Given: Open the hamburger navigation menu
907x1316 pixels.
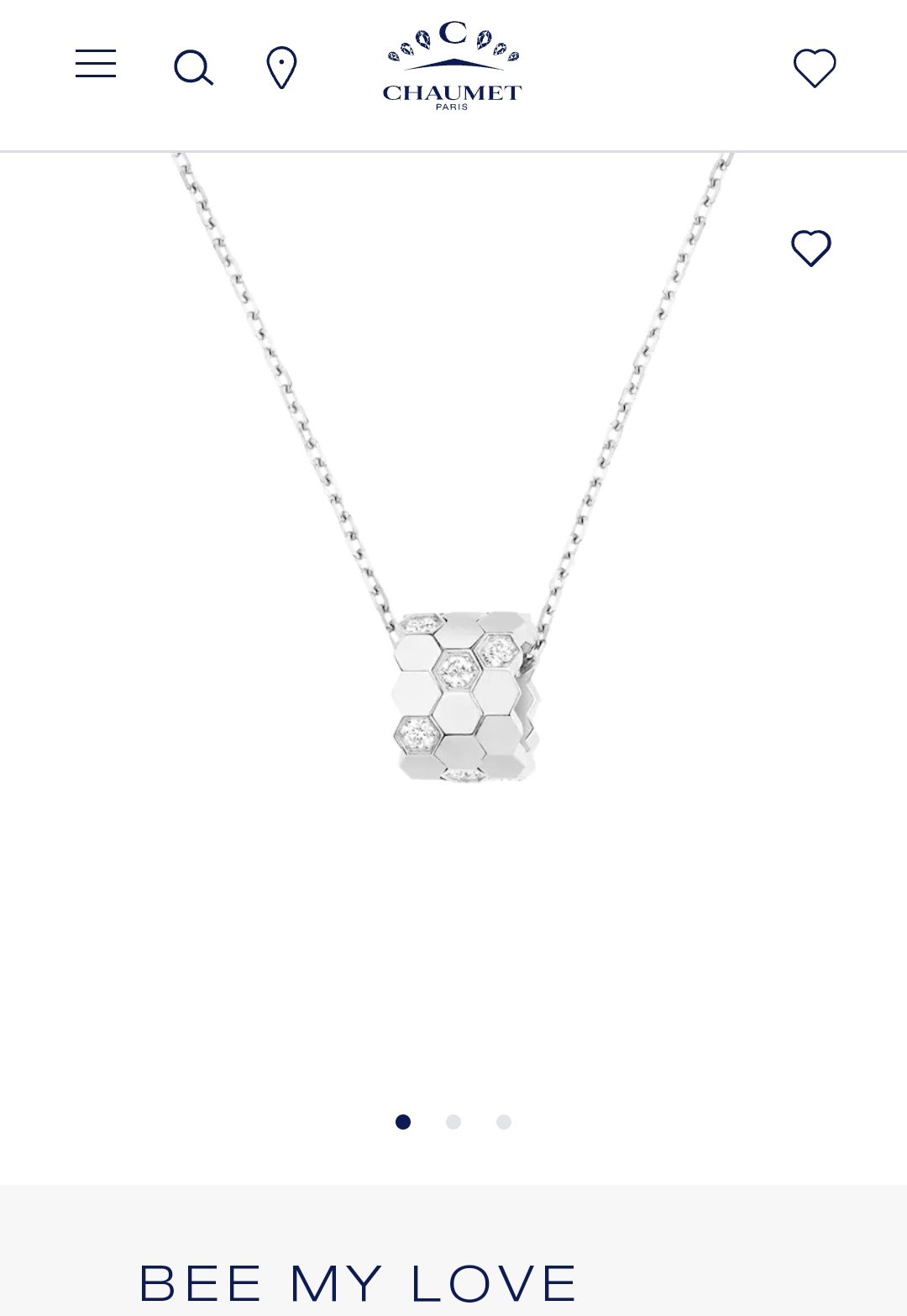Looking at the screenshot, I should (96, 64).
